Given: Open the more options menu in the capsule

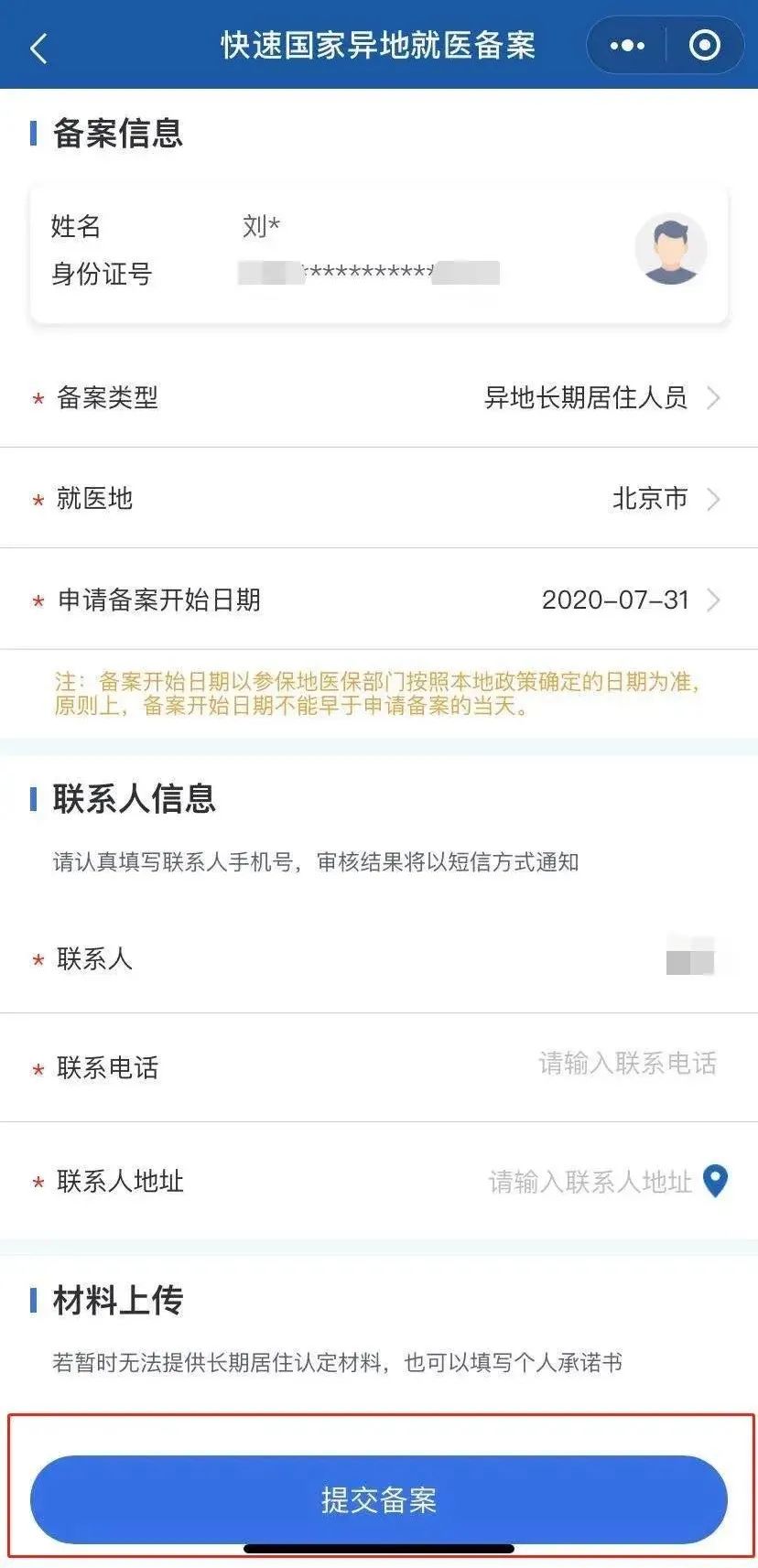Looking at the screenshot, I should pos(626,44).
